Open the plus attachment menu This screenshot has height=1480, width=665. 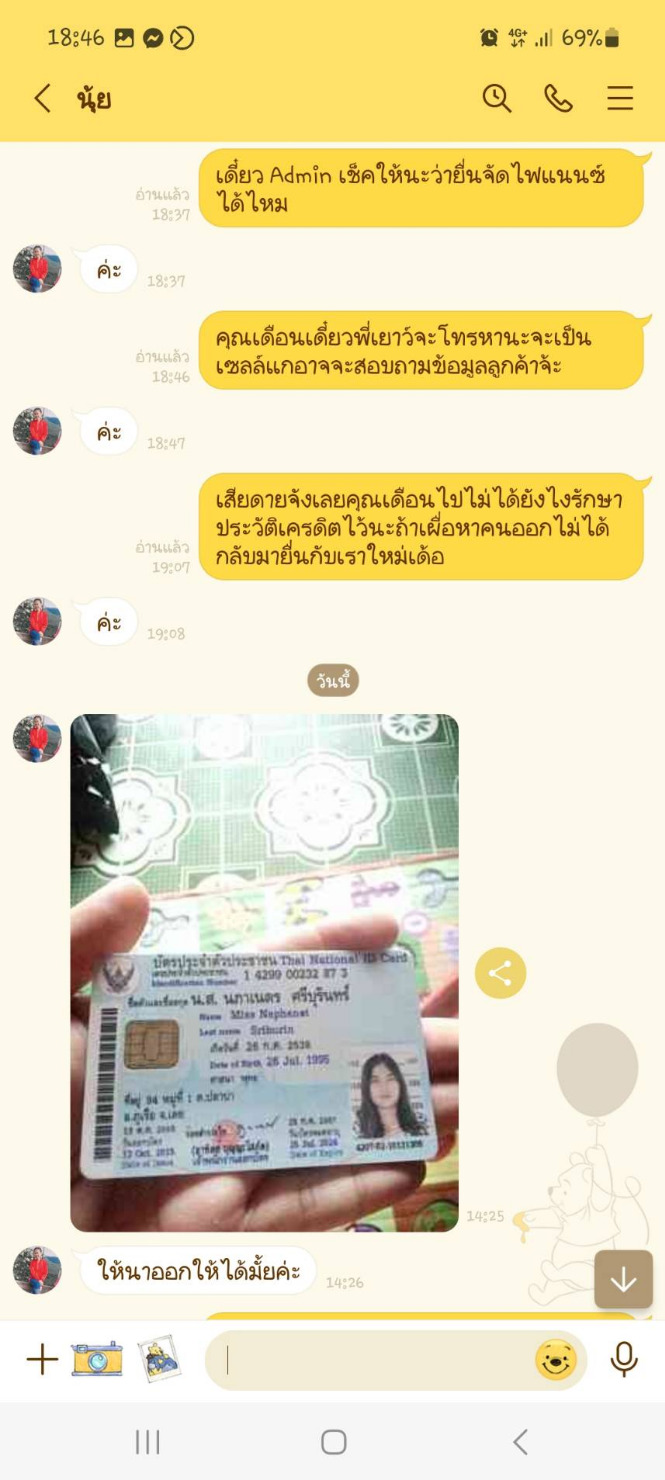(42, 1360)
